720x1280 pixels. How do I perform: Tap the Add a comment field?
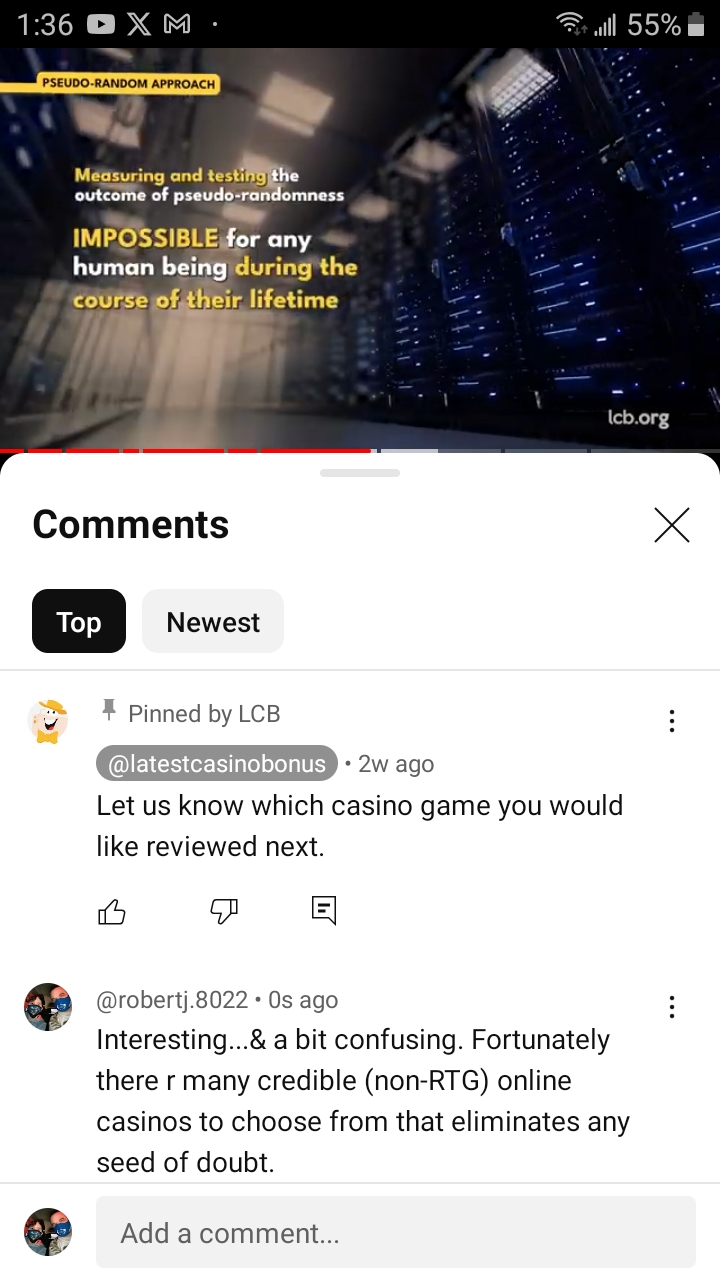point(395,1233)
